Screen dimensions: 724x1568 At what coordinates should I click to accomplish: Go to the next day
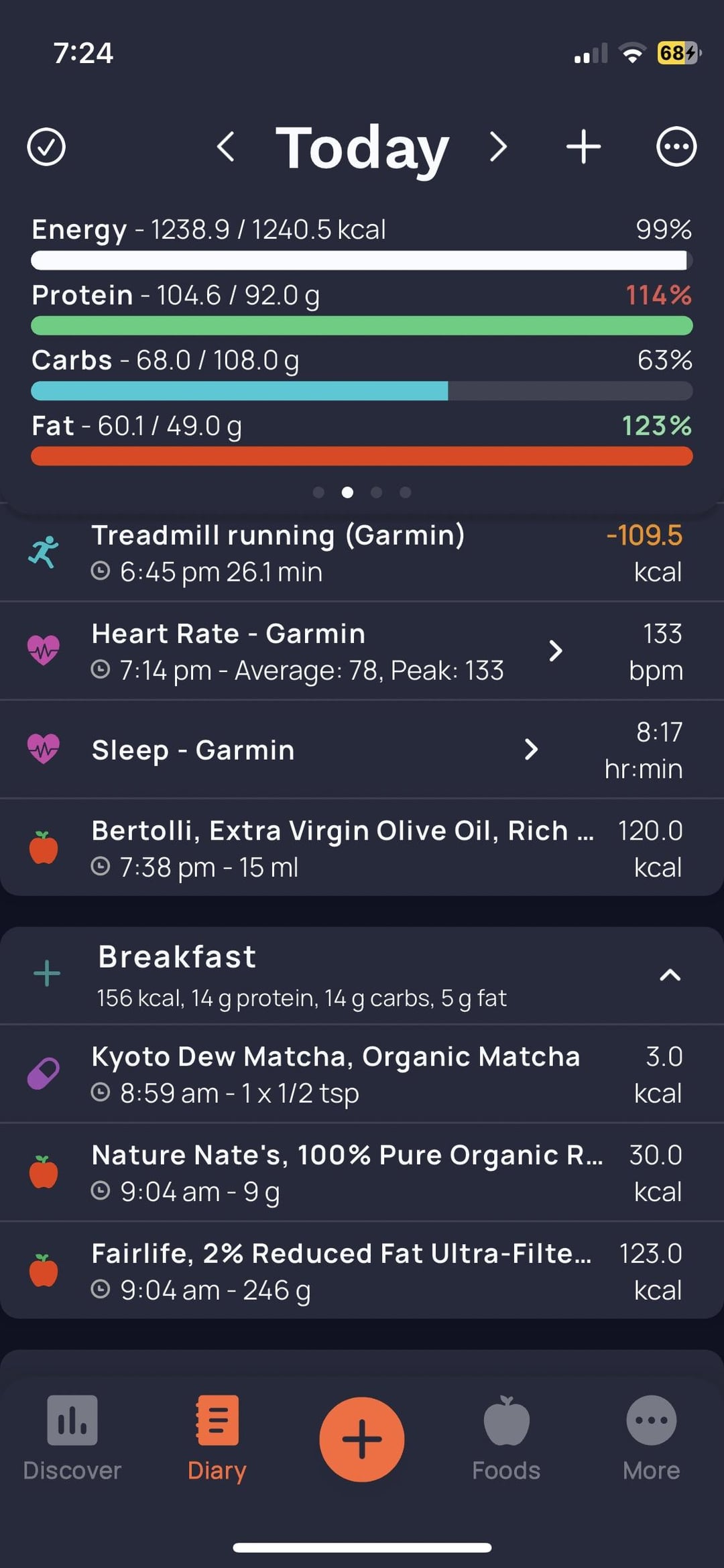[497, 147]
